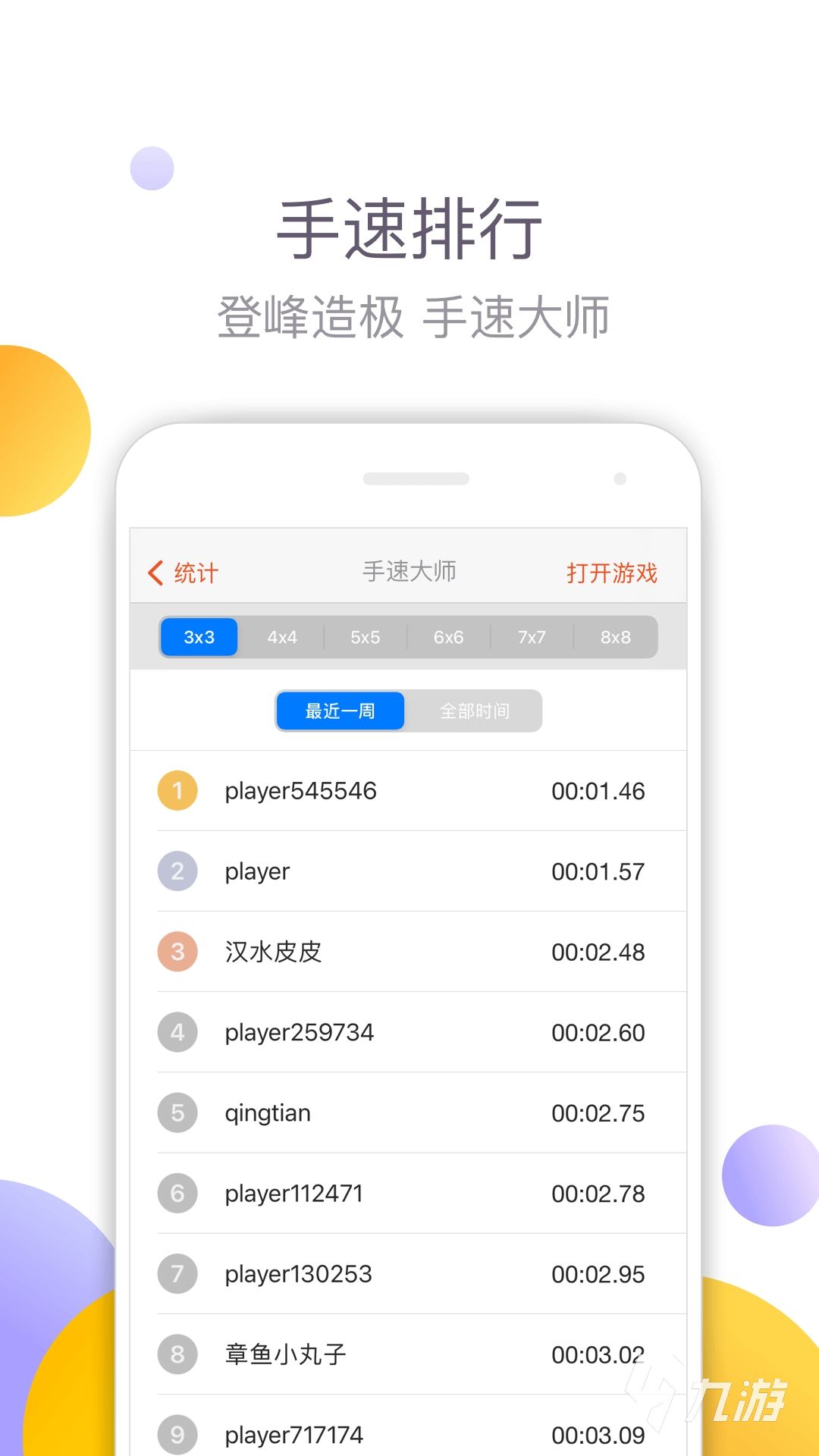Image resolution: width=819 pixels, height=1456 pixels.
Task: Select the 7x7 grid option
Action: [532, 637]
